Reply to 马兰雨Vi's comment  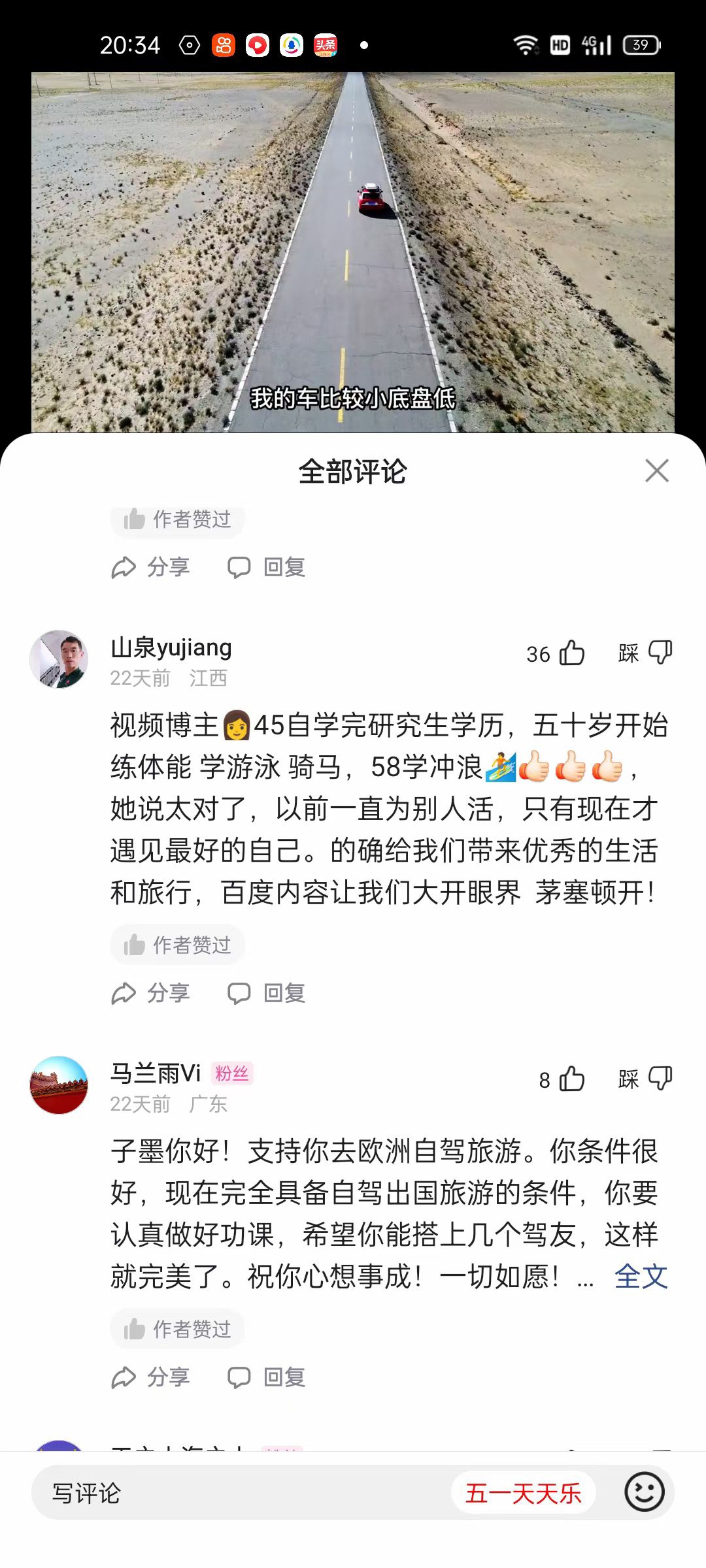[267, 1377]
